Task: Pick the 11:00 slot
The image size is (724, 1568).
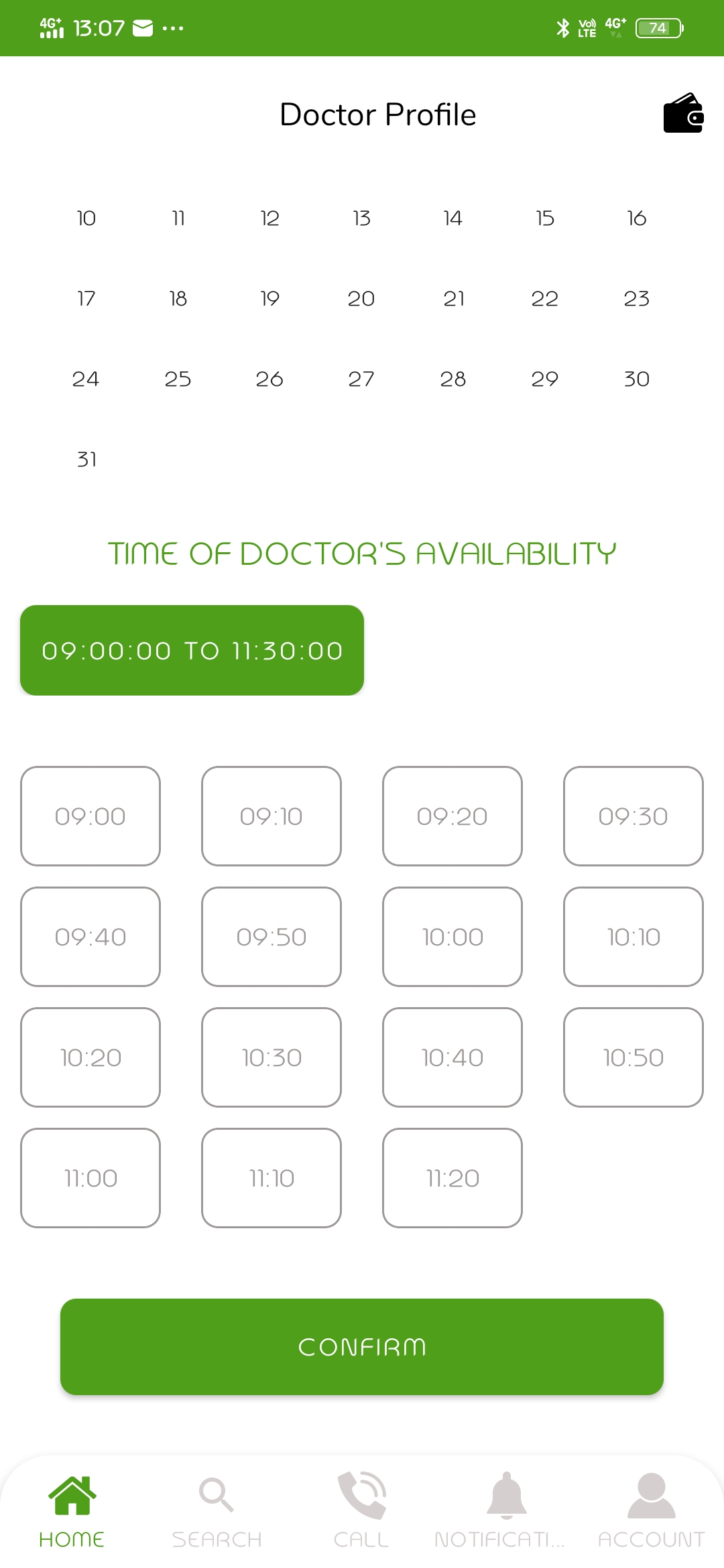Action: 90,1178
